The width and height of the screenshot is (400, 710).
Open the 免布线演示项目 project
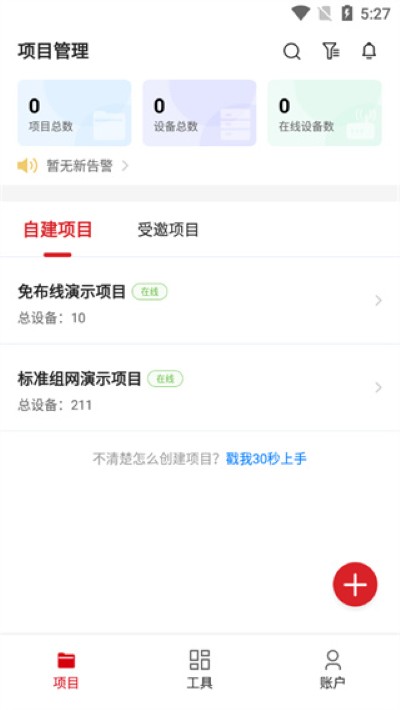(x=200, y=301)
